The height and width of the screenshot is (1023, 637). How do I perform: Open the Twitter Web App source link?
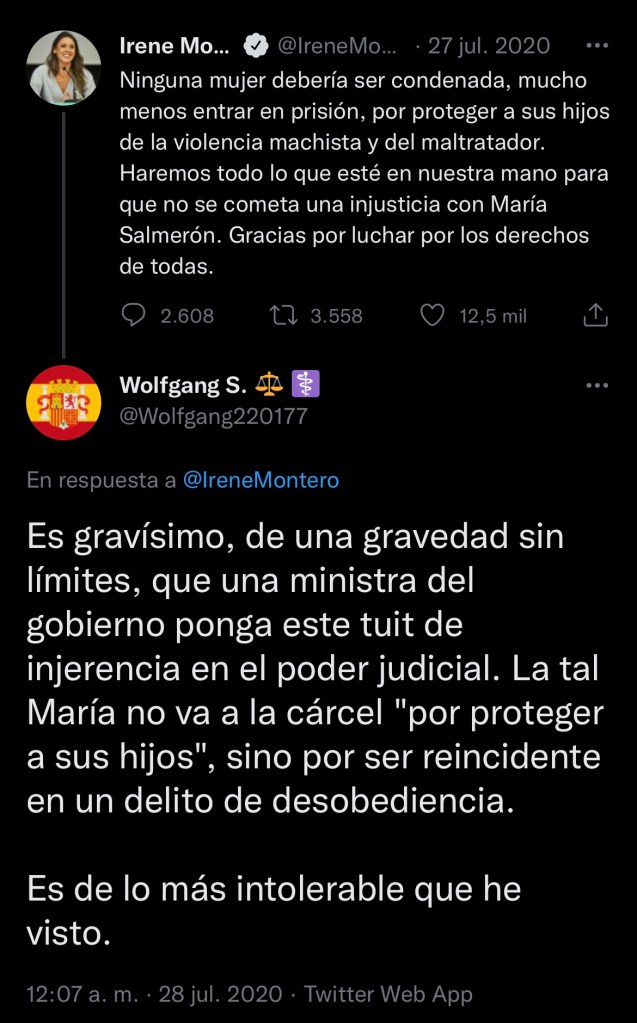click(388, 994)
